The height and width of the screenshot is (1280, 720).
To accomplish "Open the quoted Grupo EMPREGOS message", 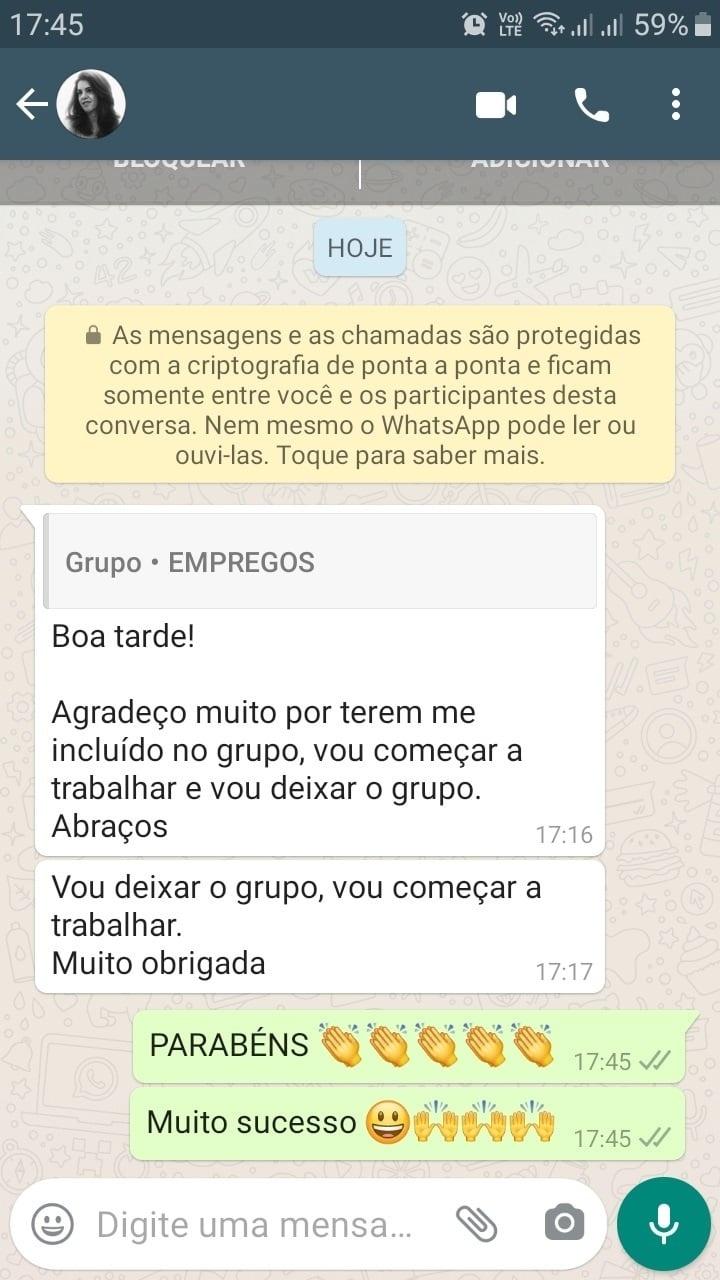I will [320, 562].
